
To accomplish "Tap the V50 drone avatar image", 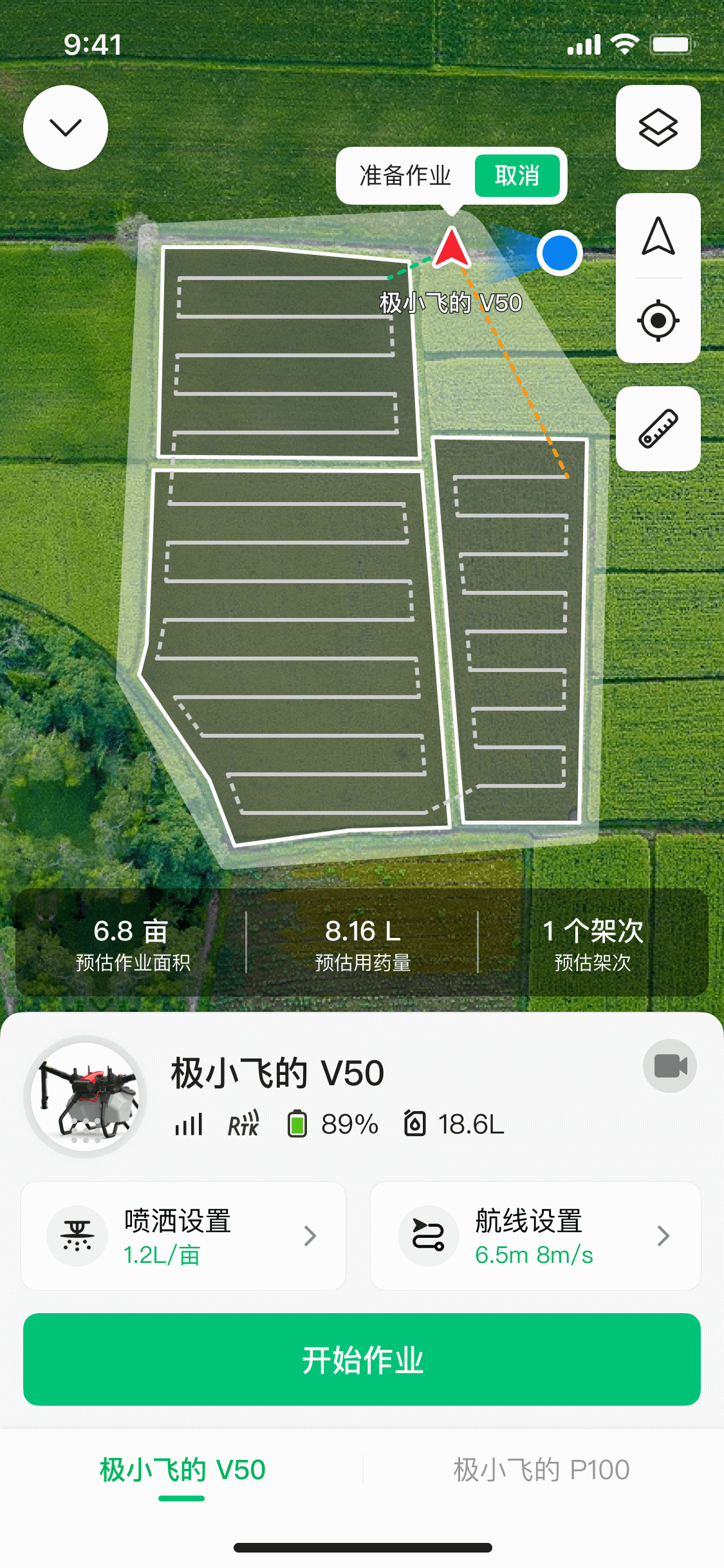I will click(85, 1096).
